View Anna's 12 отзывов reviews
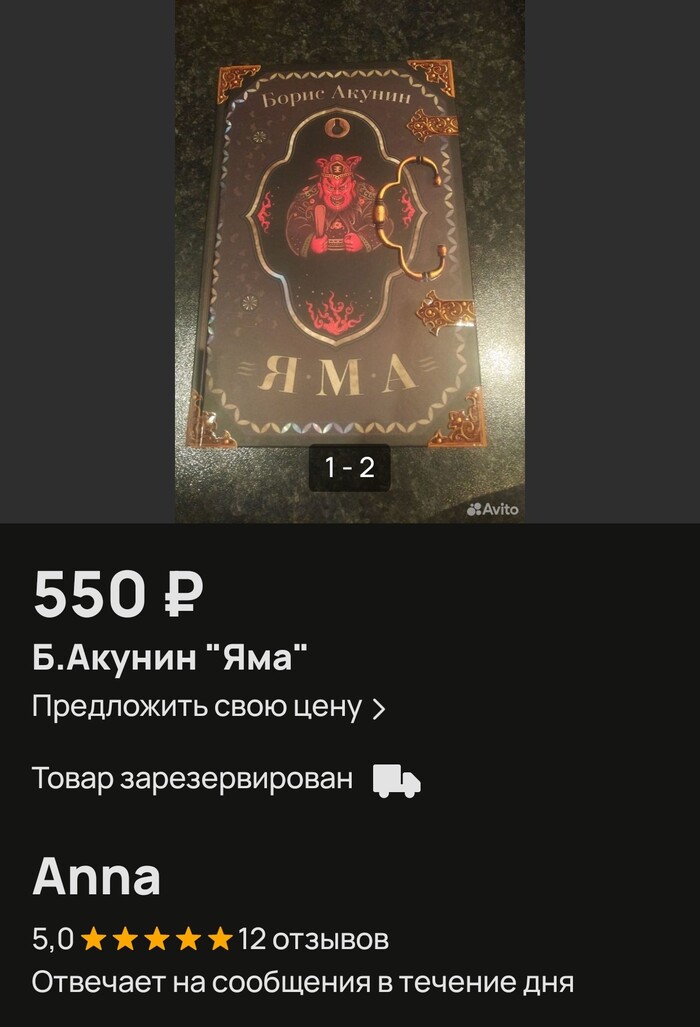The height and width of the screenshot is (1027, 700). coord(313,939)
